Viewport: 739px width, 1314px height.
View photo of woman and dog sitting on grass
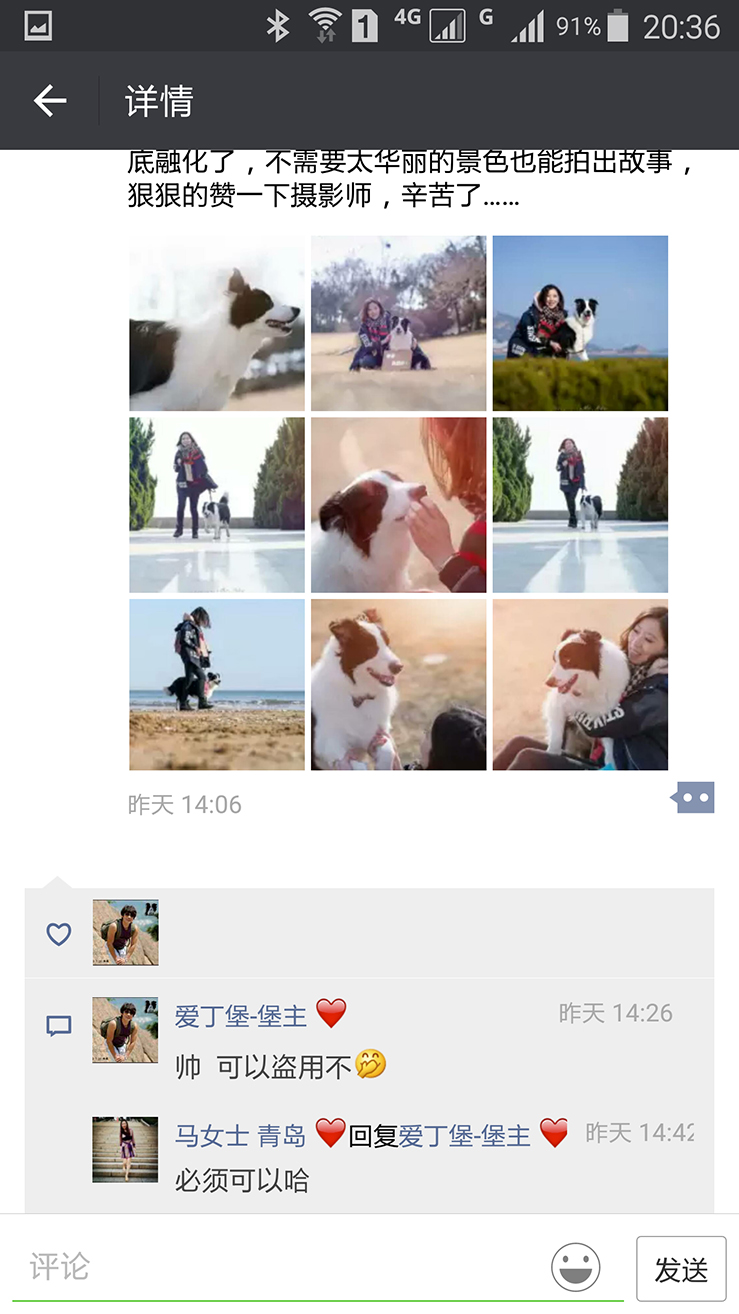point(398,323)
